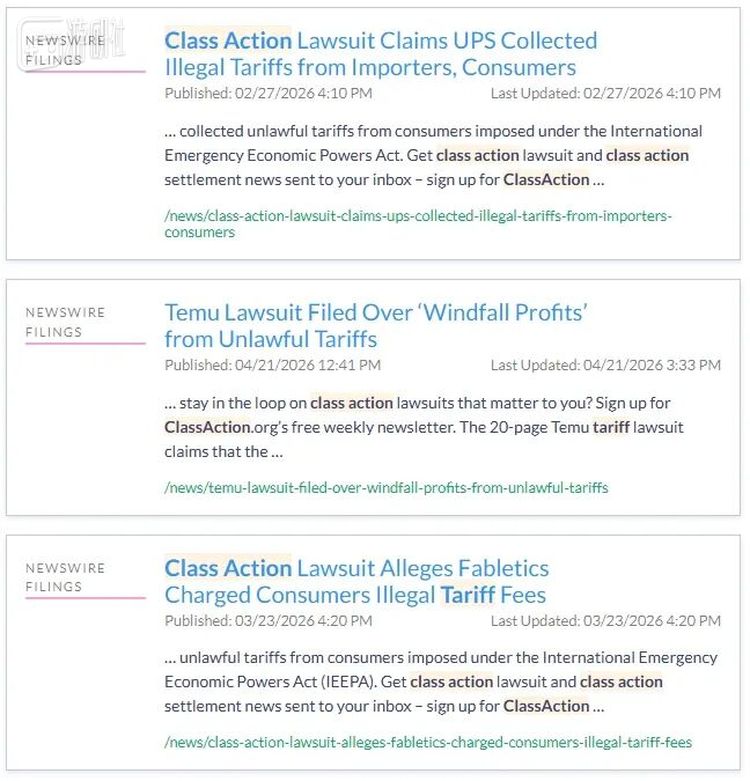This screenshot has height=781, width=750.
Task: Follow the green Temu lawsuit URL link
Action: [386, 488]
